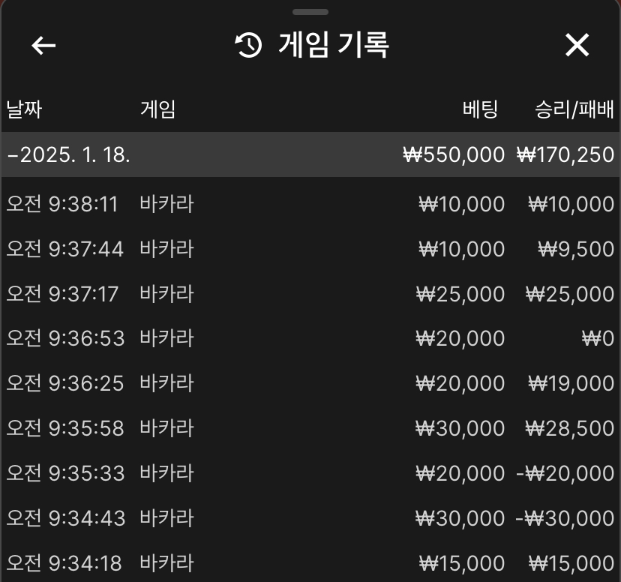Close the 게임 기록 panel
The height and width of the screenshot is (582, 621).
577,45
